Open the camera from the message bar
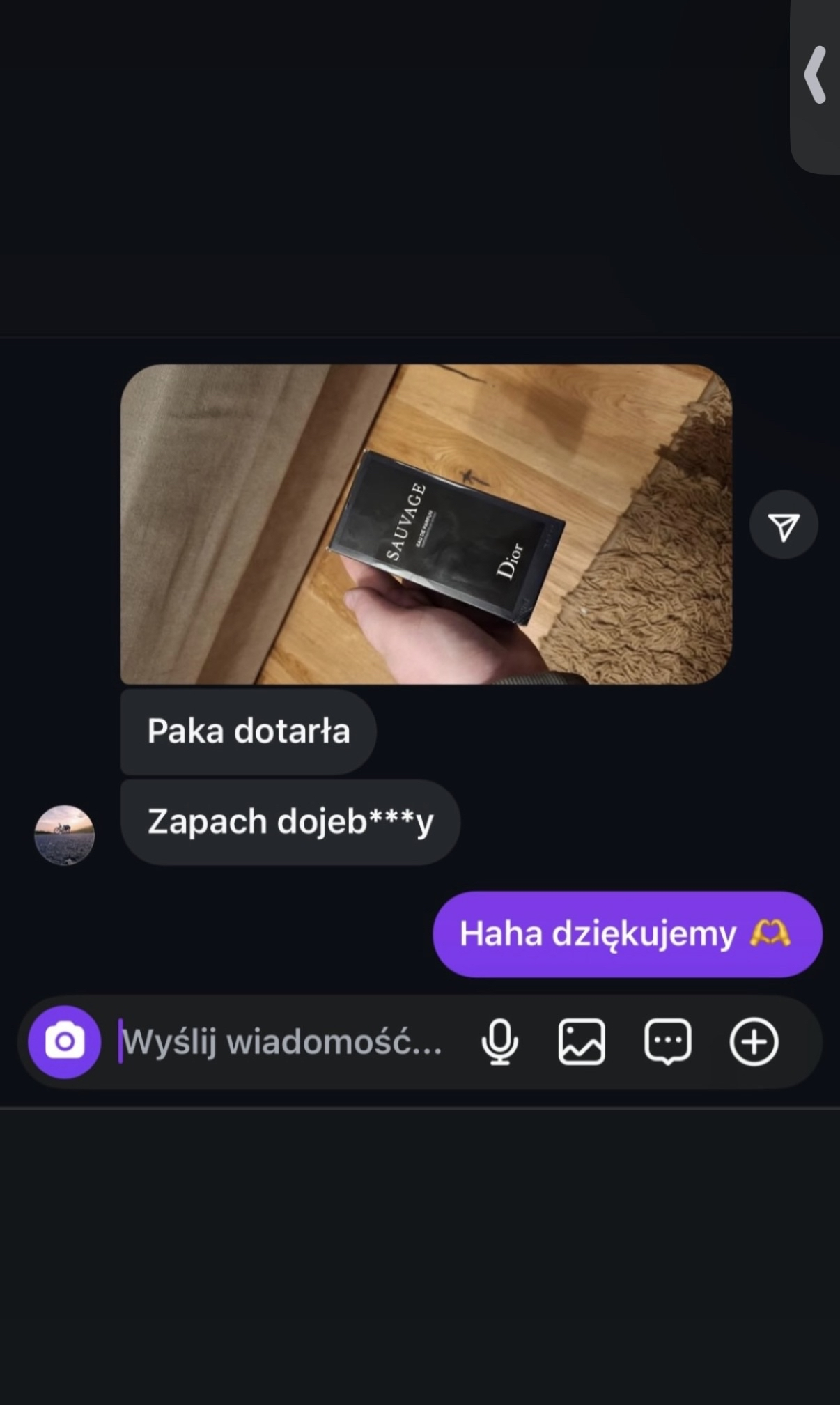This screenshot has width=840, height=1405. (x=64, y=1041)
